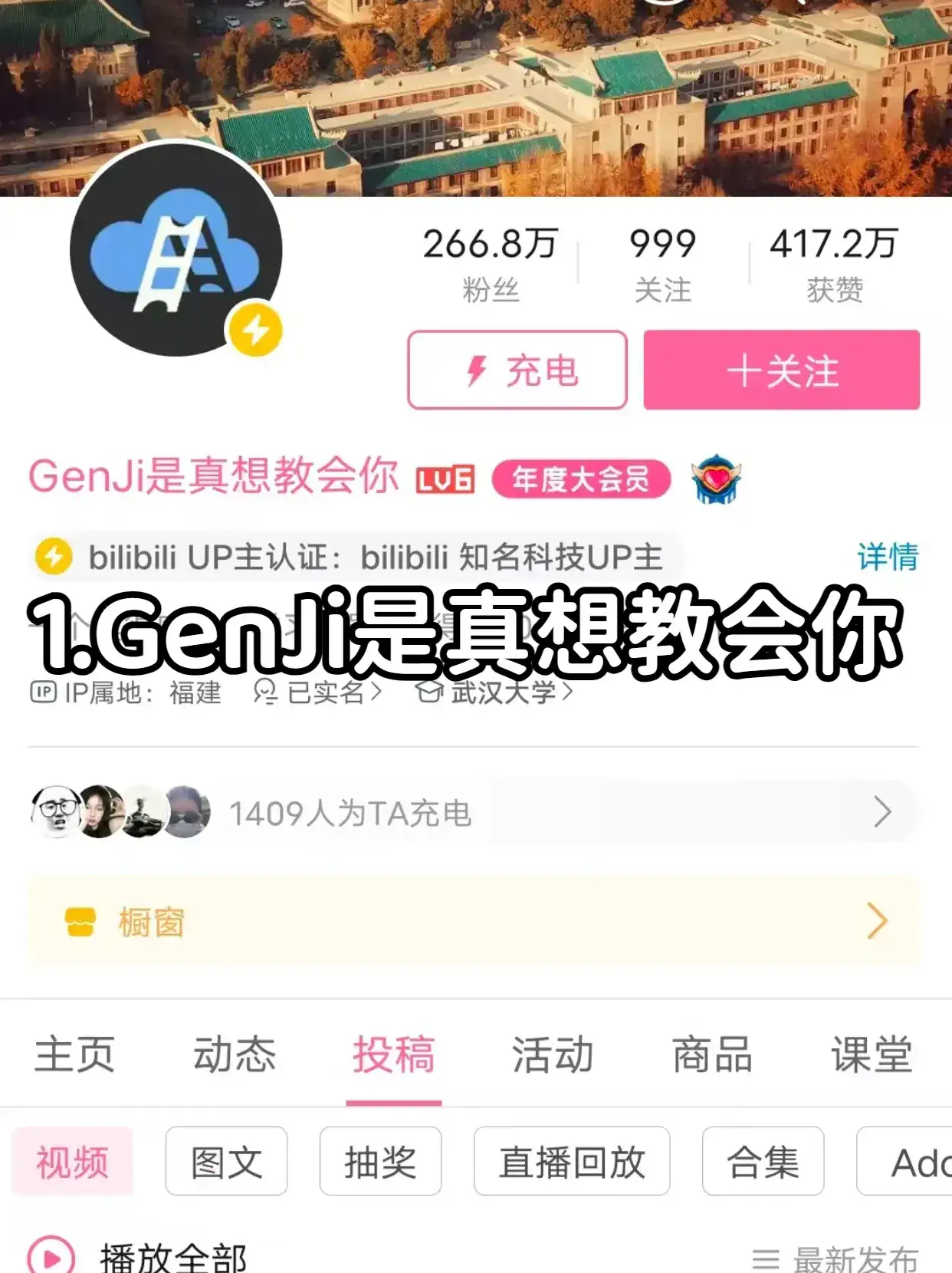The height and width of the screenshot is (1273, 952).
Task: Expand the 武汉大学 school info
Action: [x=498, y=692]
